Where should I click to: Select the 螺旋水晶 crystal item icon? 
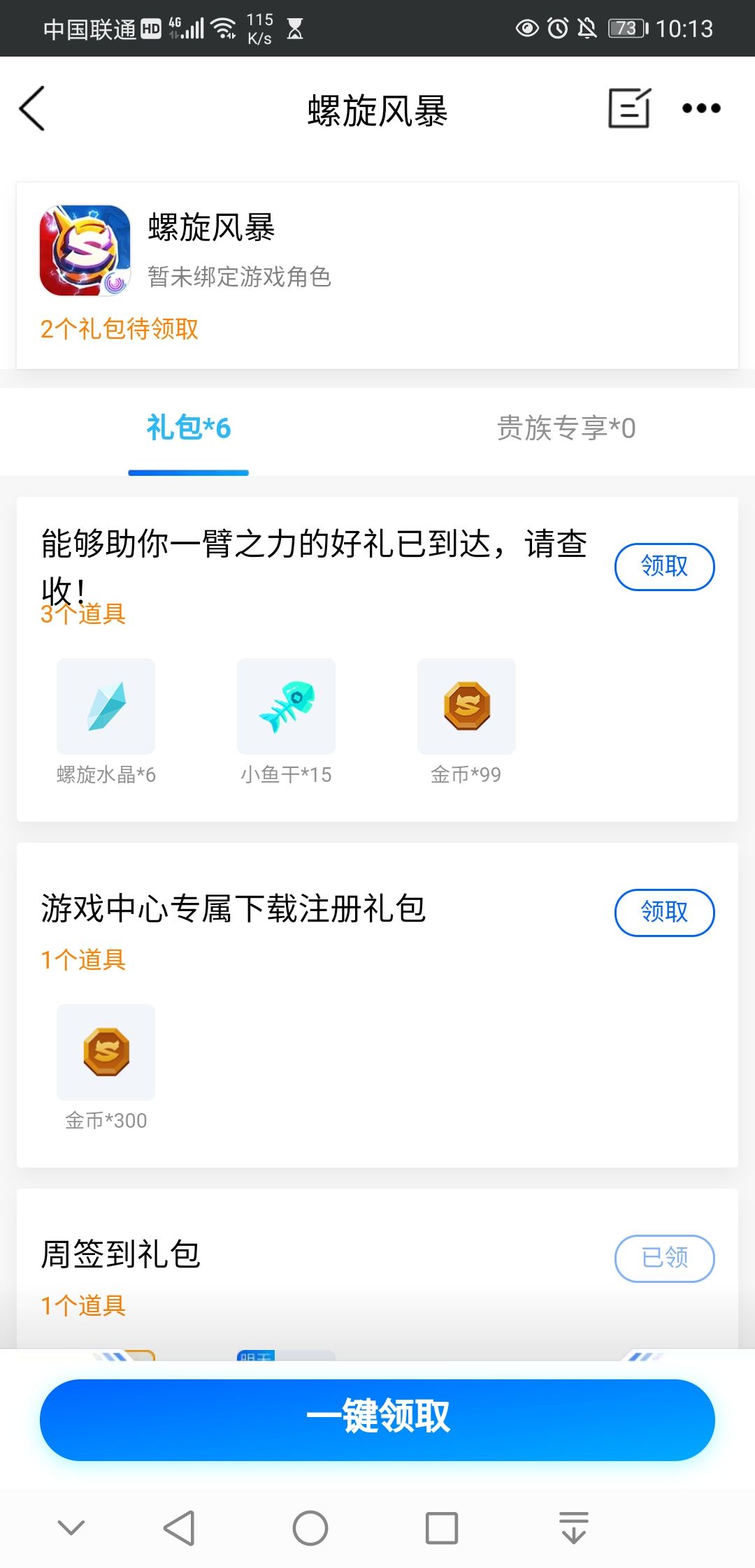click(x=106, y=706)
